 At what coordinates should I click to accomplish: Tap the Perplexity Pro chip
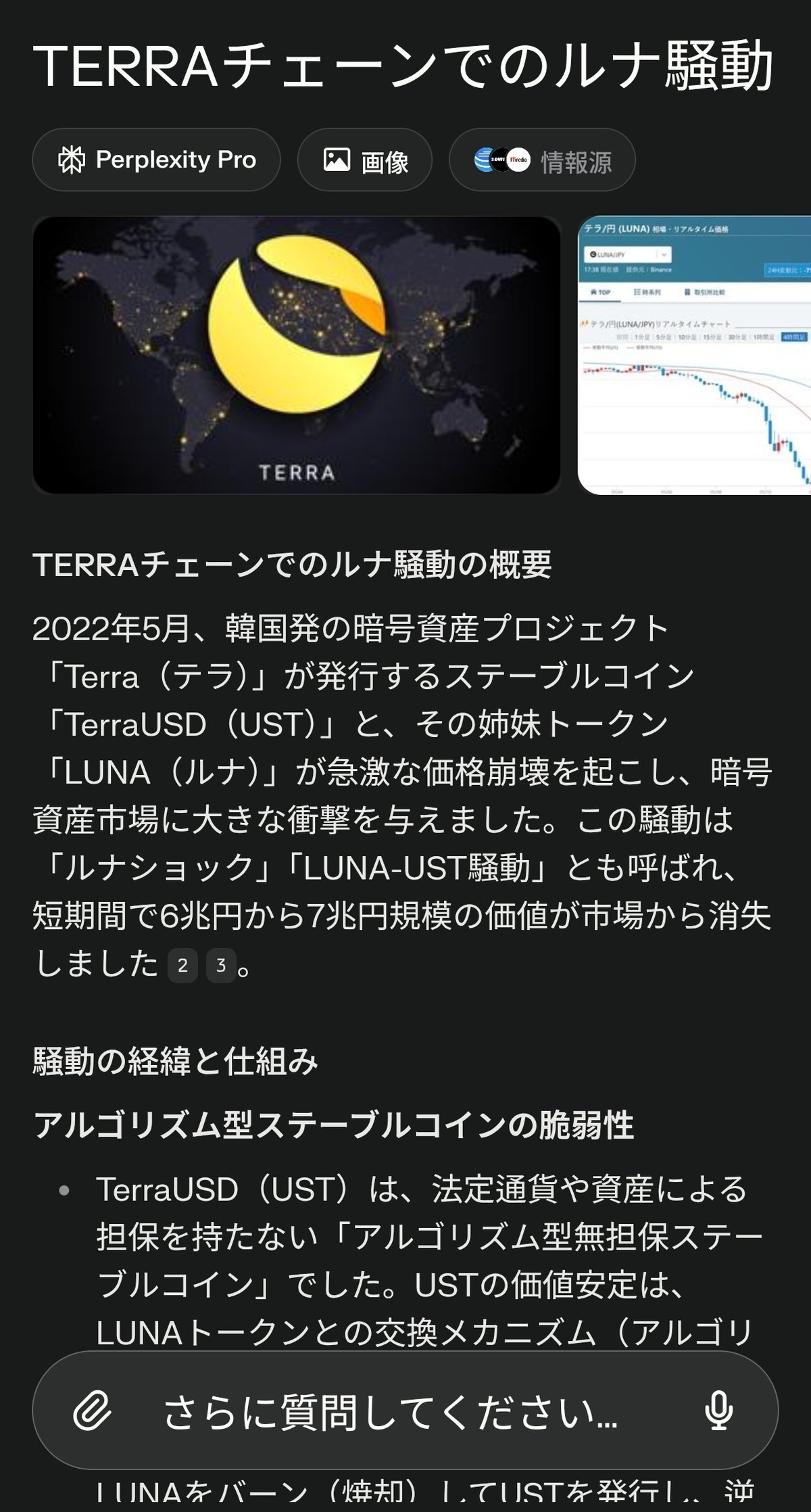pyautogui.click(x=157, y=160)
